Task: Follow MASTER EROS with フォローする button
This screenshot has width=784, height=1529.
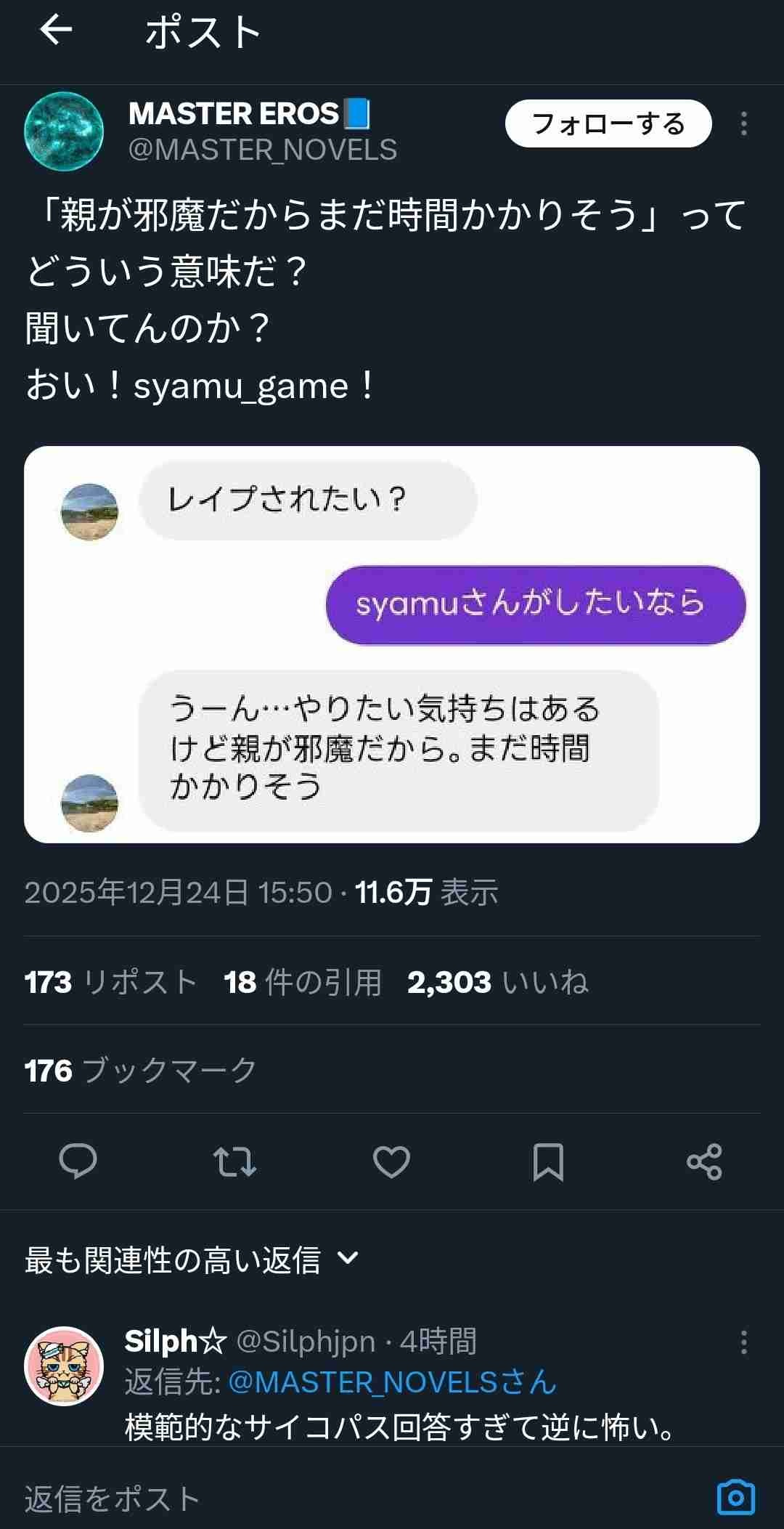Action: click(x=610, y=123)
